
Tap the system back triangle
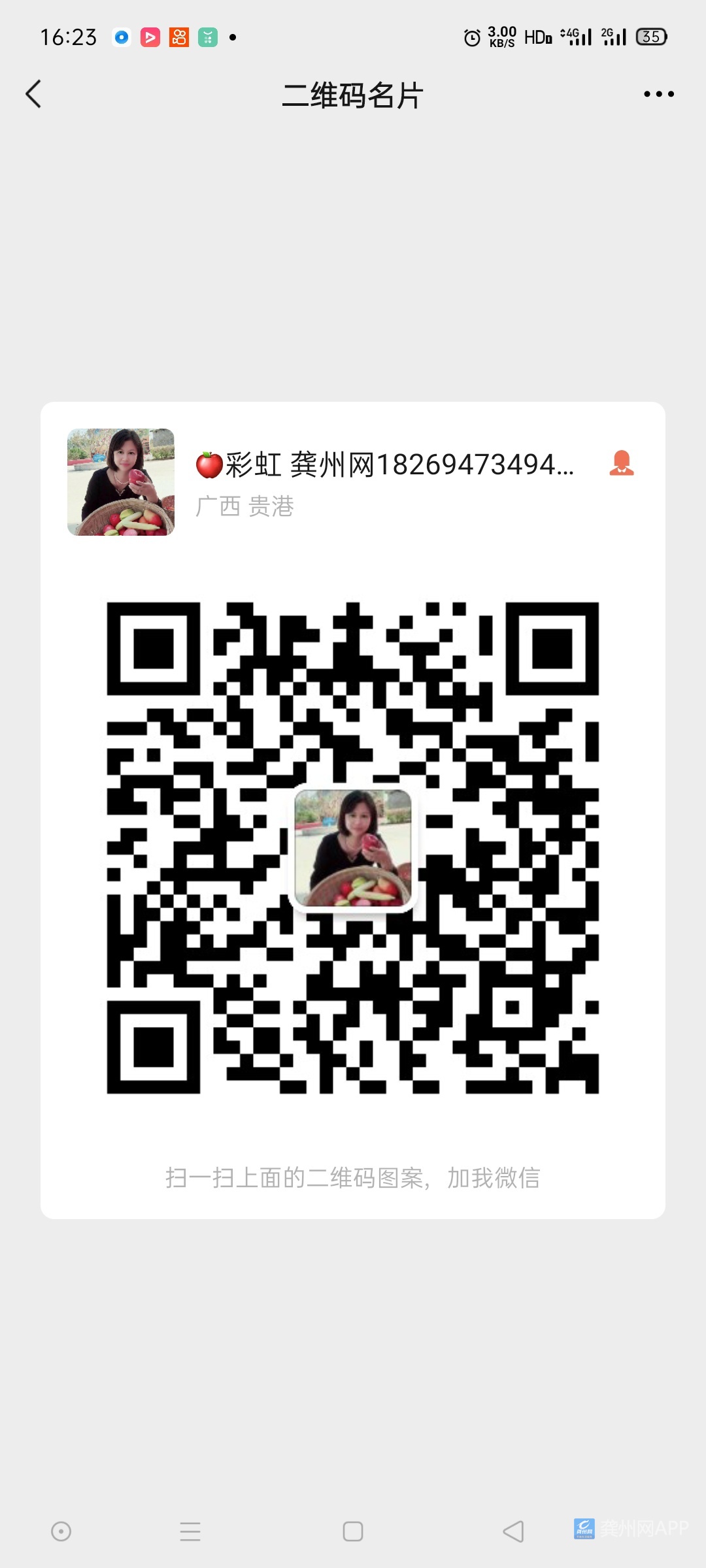tap(514, 1531)
